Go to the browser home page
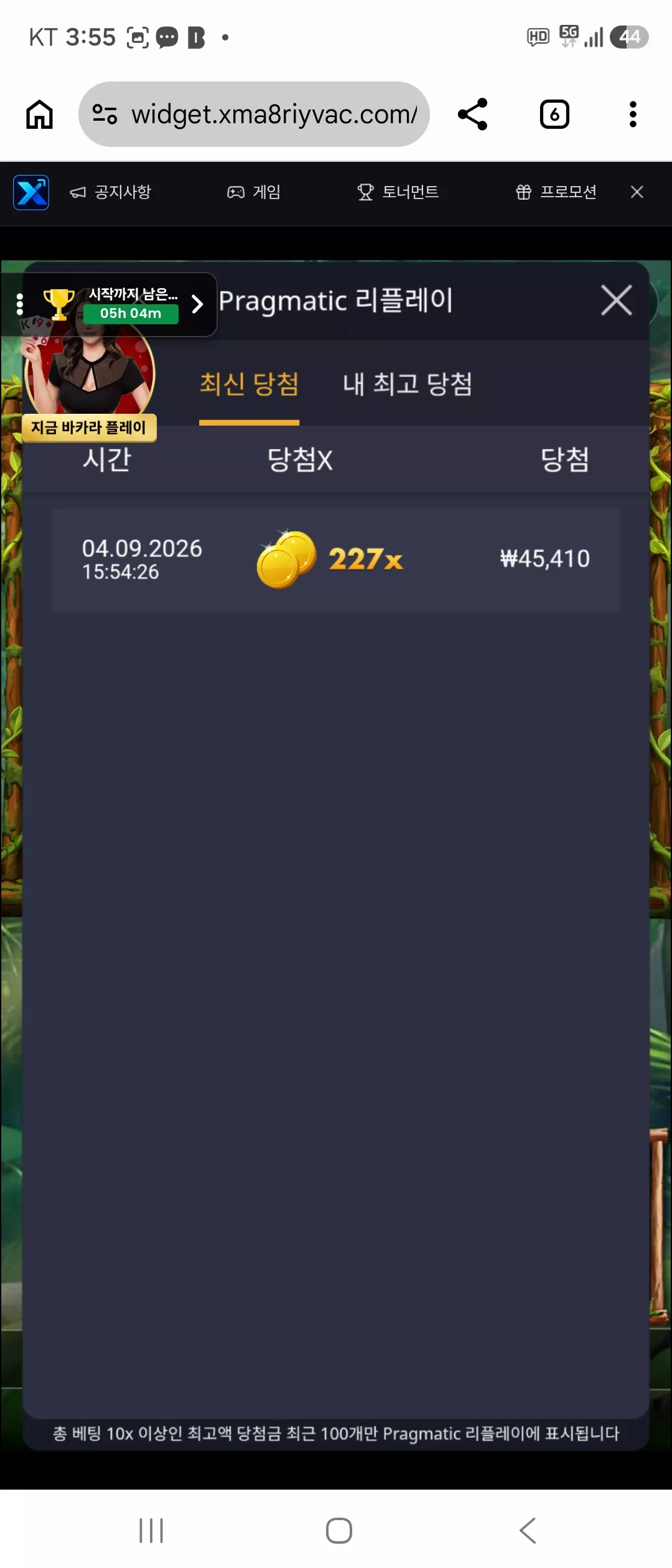This screenshot has height=1568, width=672. [x=39, y=114]
